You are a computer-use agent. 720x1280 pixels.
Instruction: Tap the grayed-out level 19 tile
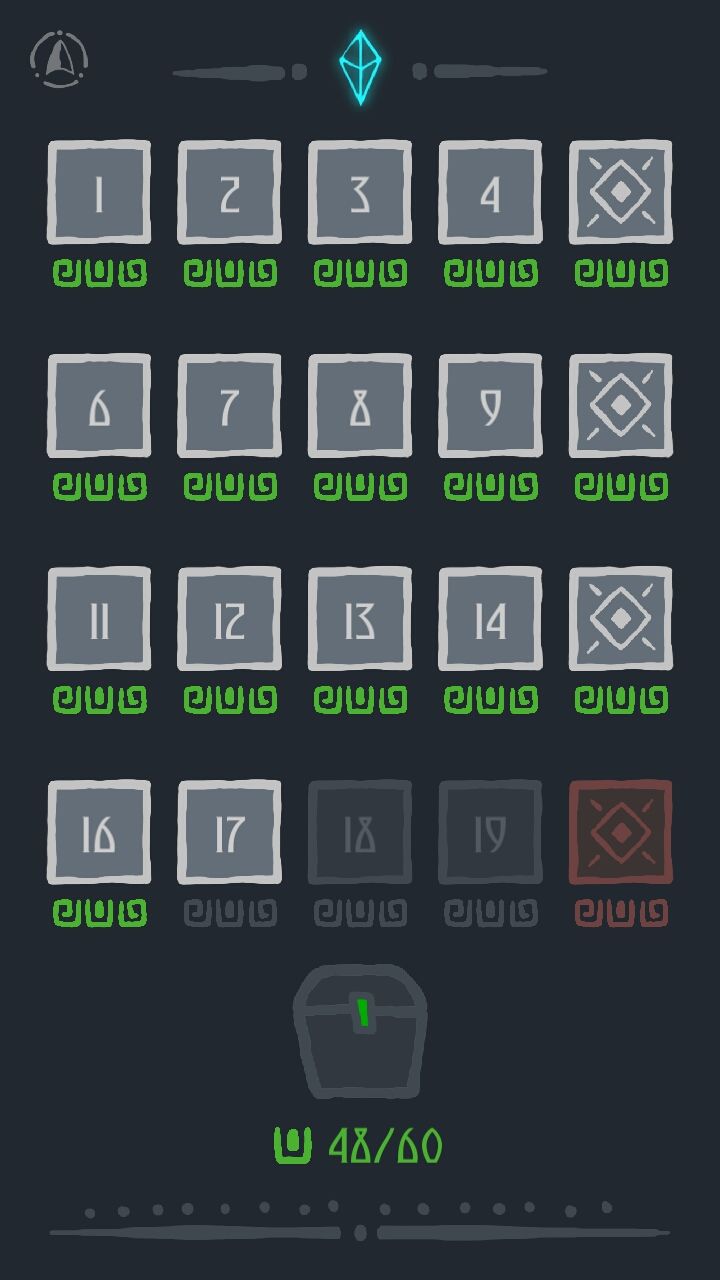(490, 833)
